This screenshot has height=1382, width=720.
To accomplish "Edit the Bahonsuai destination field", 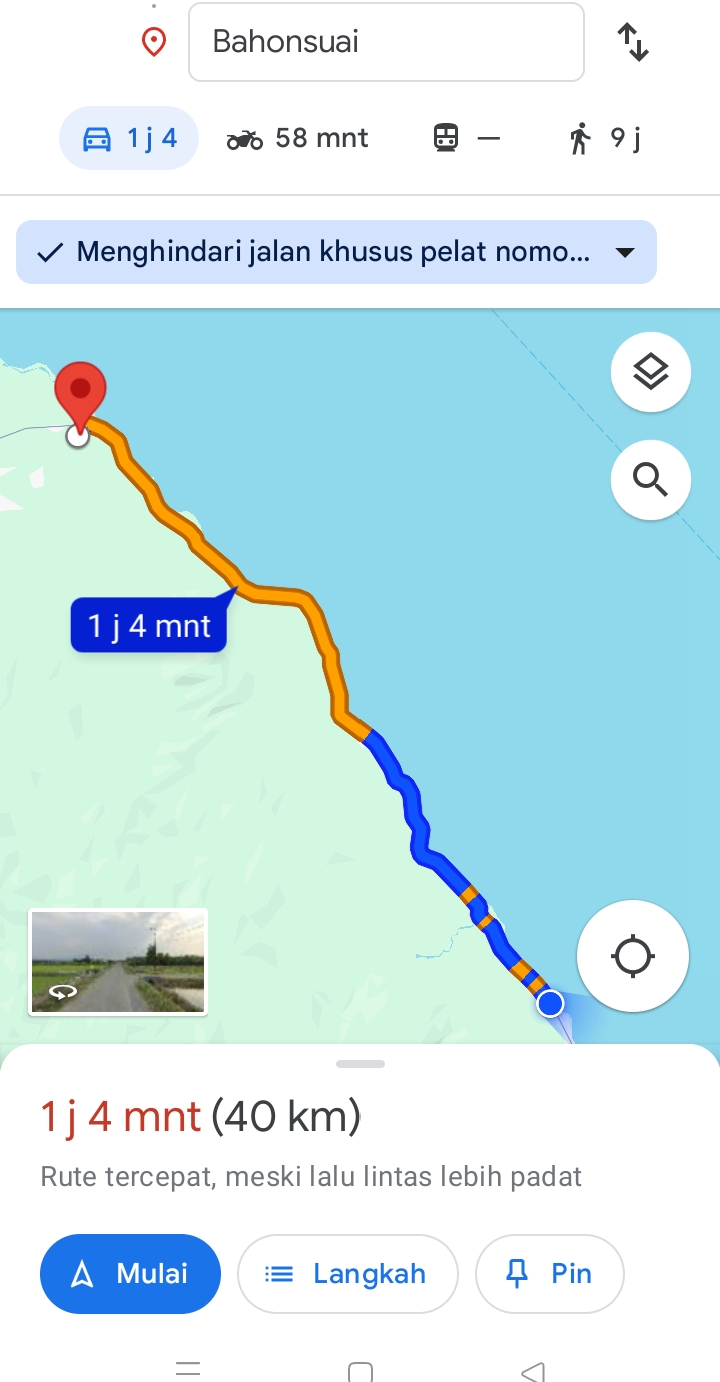I will pos(386,42).
